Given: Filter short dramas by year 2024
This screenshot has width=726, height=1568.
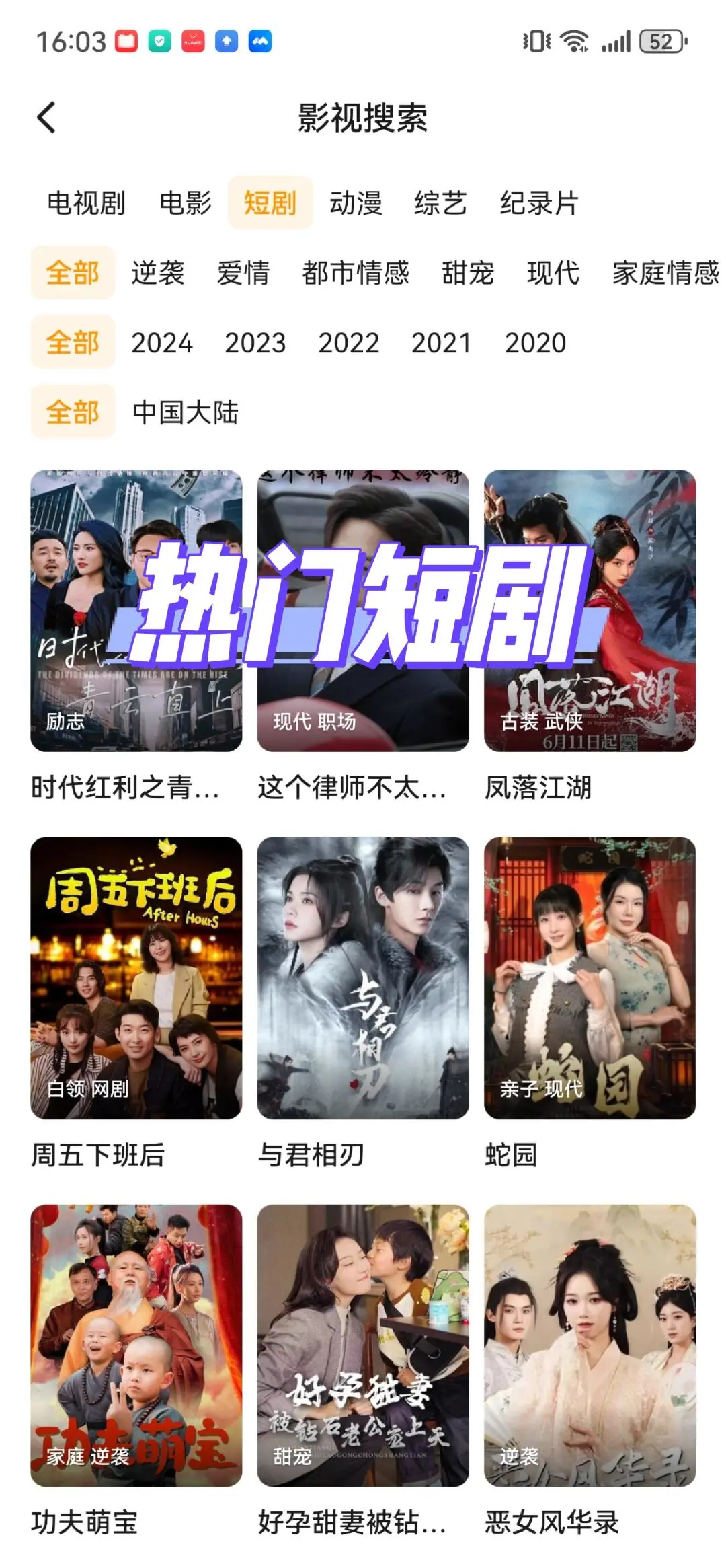Looking at the screenshot, I should coord(162,343).
